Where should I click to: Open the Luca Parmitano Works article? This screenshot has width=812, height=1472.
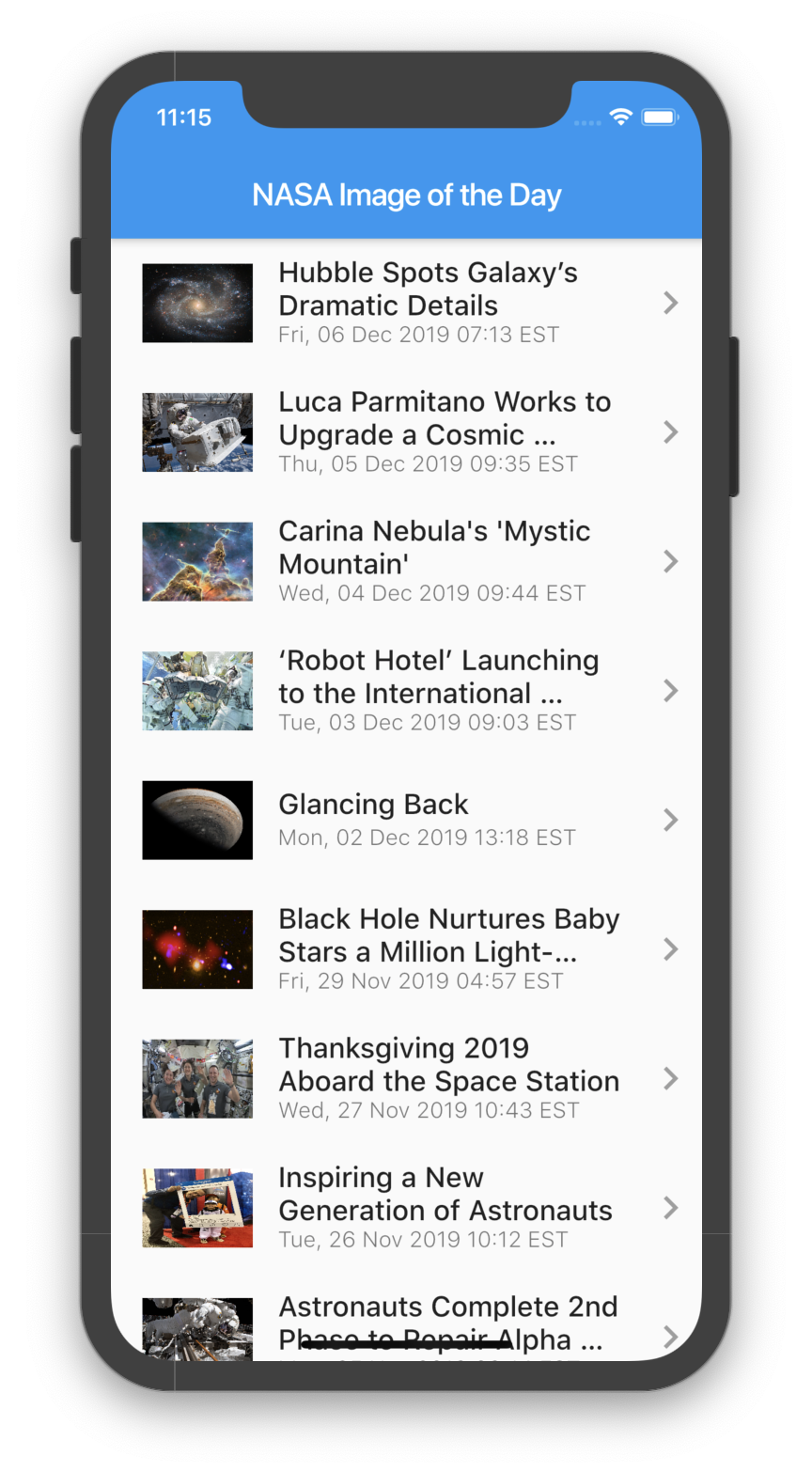[406, 432]
